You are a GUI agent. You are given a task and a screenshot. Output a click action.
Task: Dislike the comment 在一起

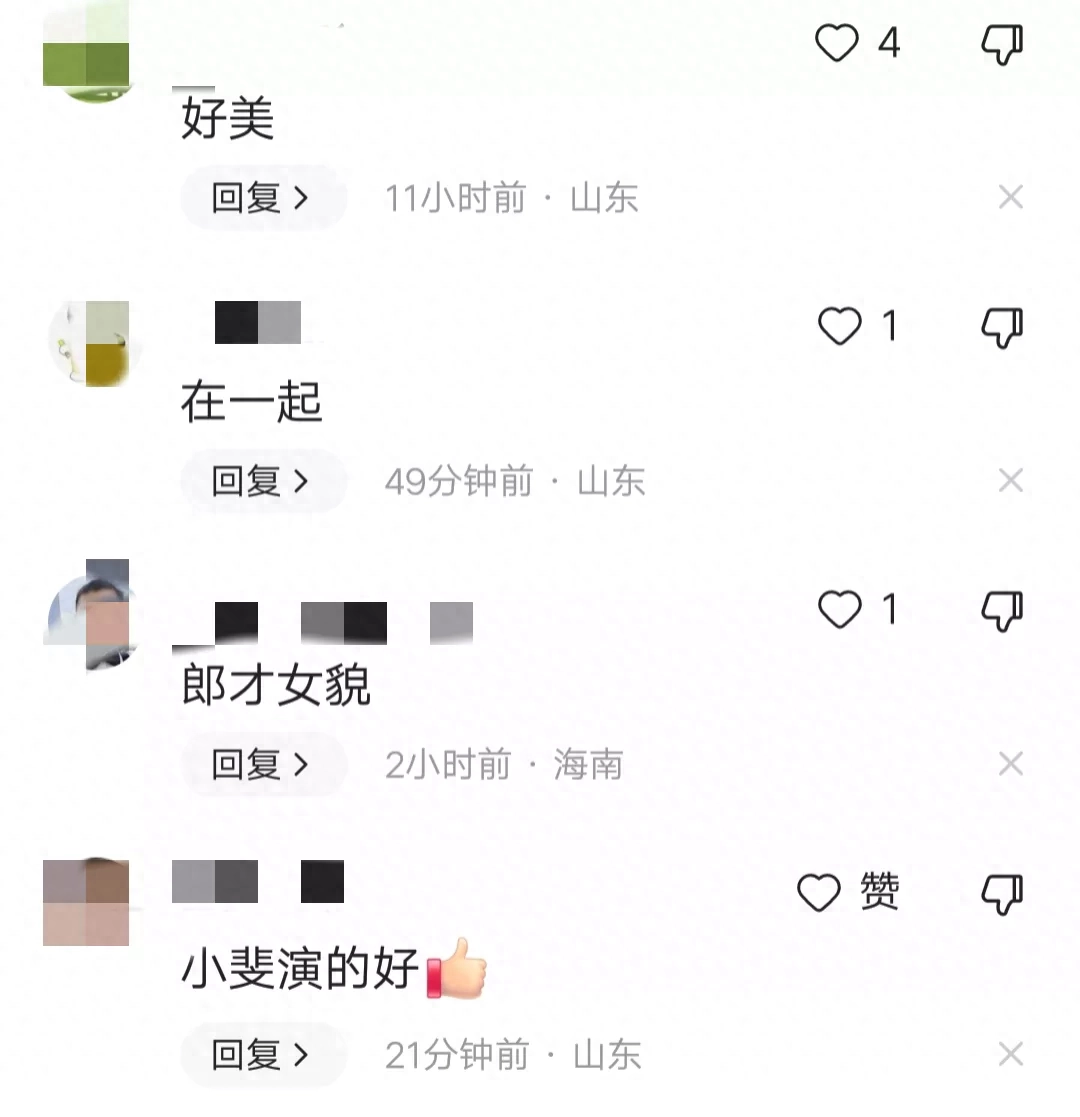1001,327
